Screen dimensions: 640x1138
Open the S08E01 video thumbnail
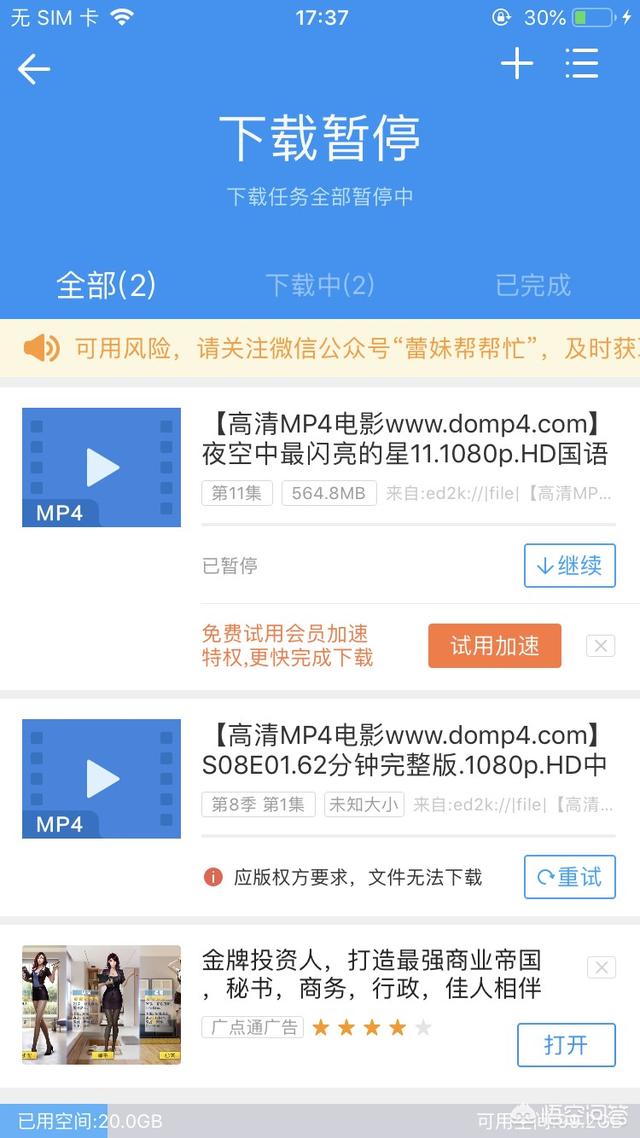click(x=102, y=779)
